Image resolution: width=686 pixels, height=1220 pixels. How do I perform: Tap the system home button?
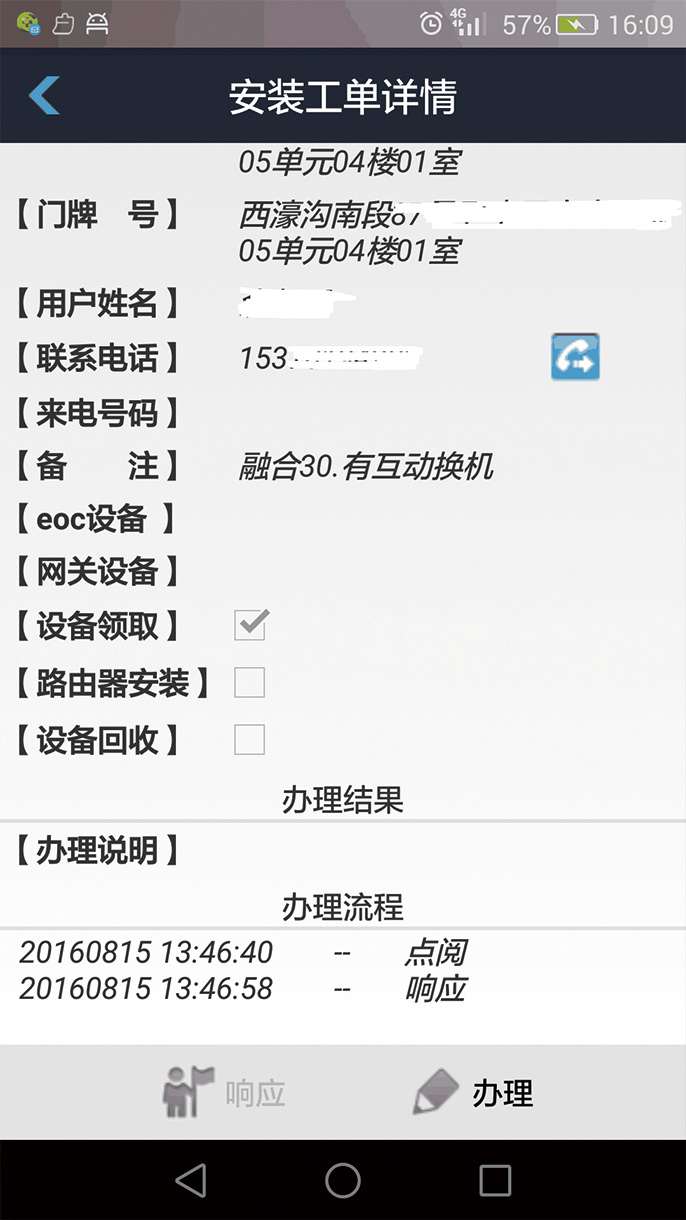tap(343, 1180)
